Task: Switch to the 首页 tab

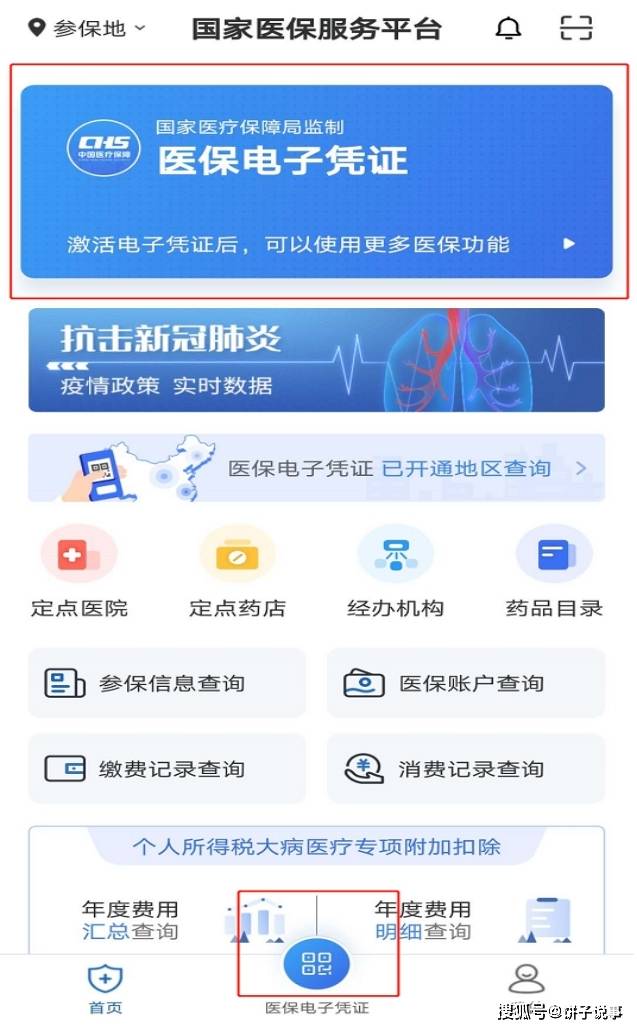Action: [x=105, y=987]
